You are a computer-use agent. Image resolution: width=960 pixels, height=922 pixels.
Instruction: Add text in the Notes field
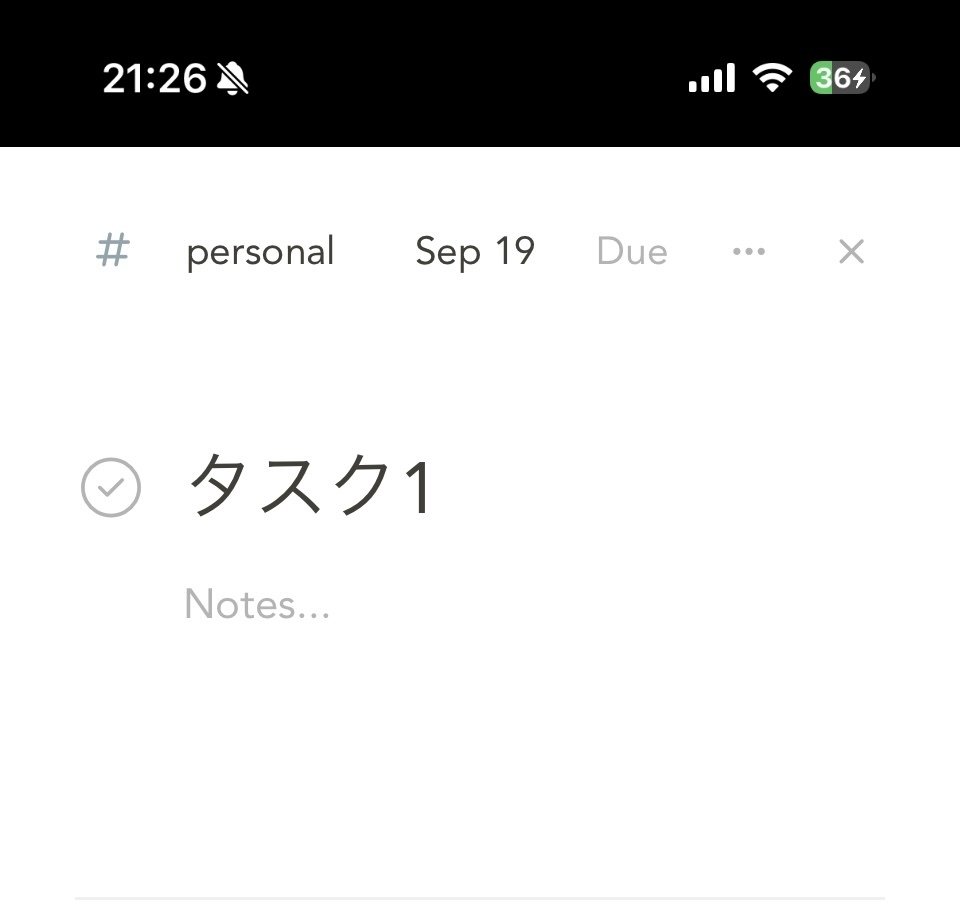click(x=257, y=605)
